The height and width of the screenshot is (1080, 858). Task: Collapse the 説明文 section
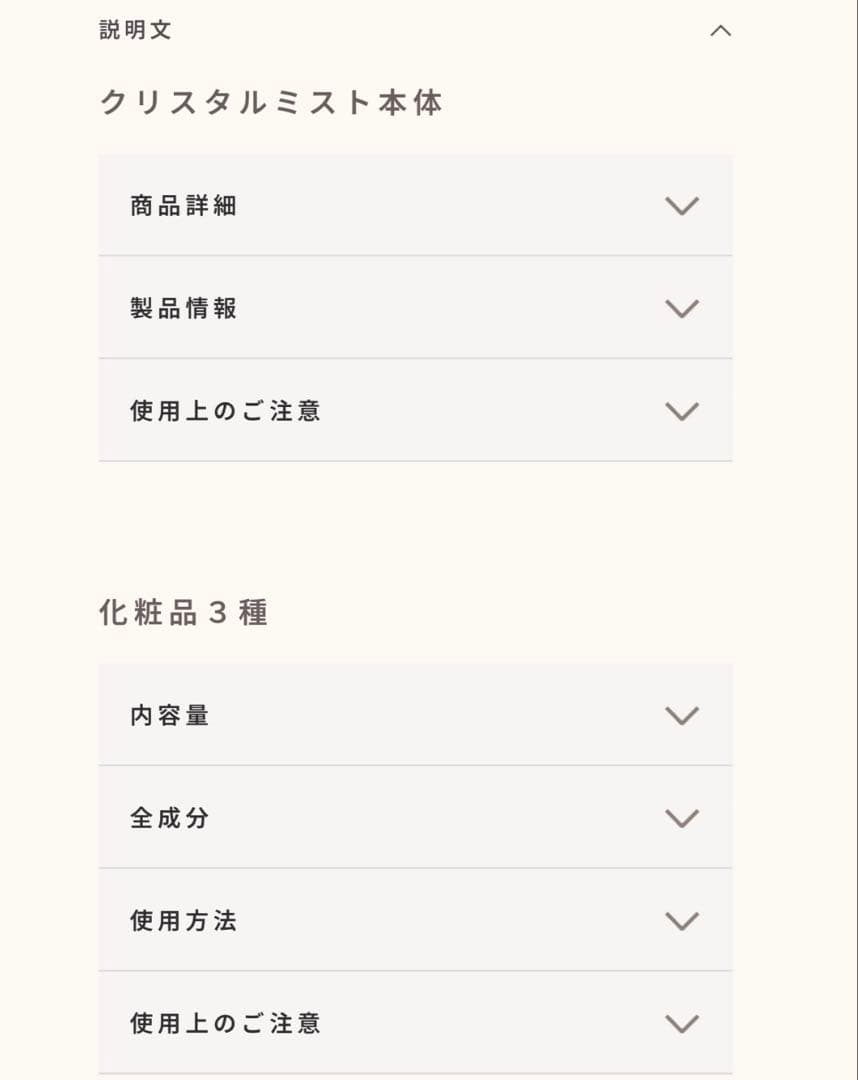(x=720, y=31)
